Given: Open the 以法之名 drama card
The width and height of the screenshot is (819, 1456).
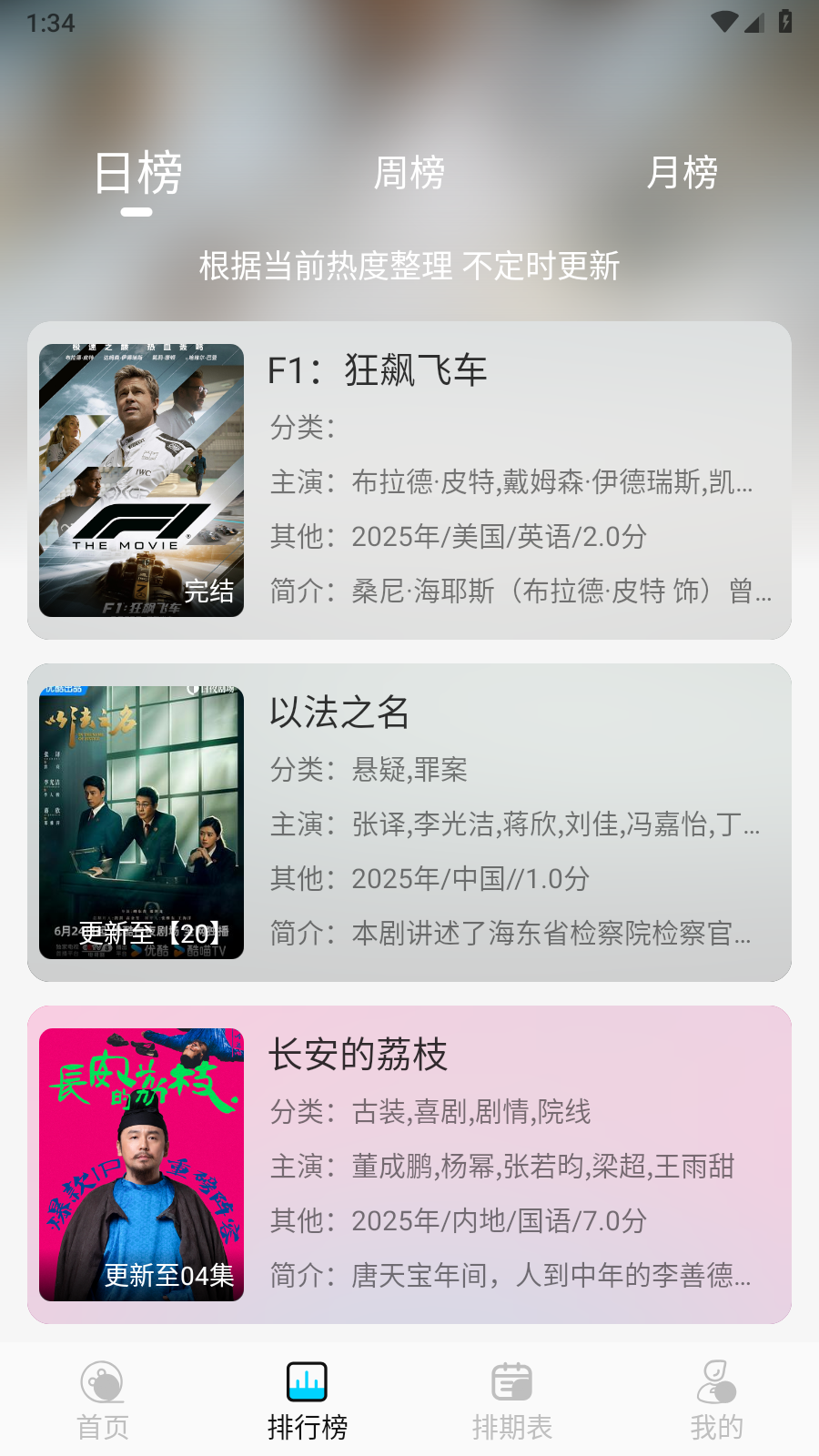Looking at the screenshot, I should point(409,823).
